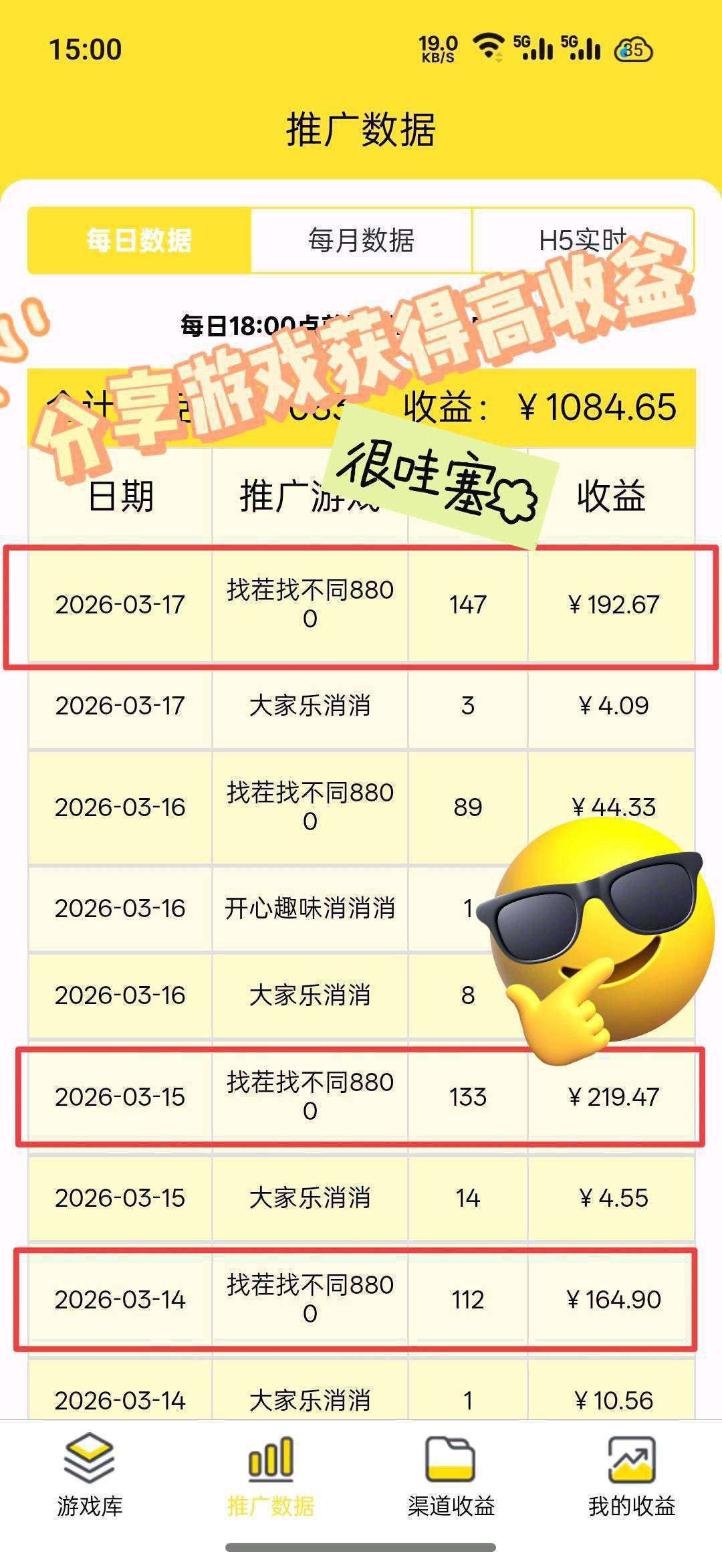This screenshot has width=722, height=1568.
Task: Select the highlighted 2026-03-17 找茬找不同8800 row
Action: (x=361, y=604)
